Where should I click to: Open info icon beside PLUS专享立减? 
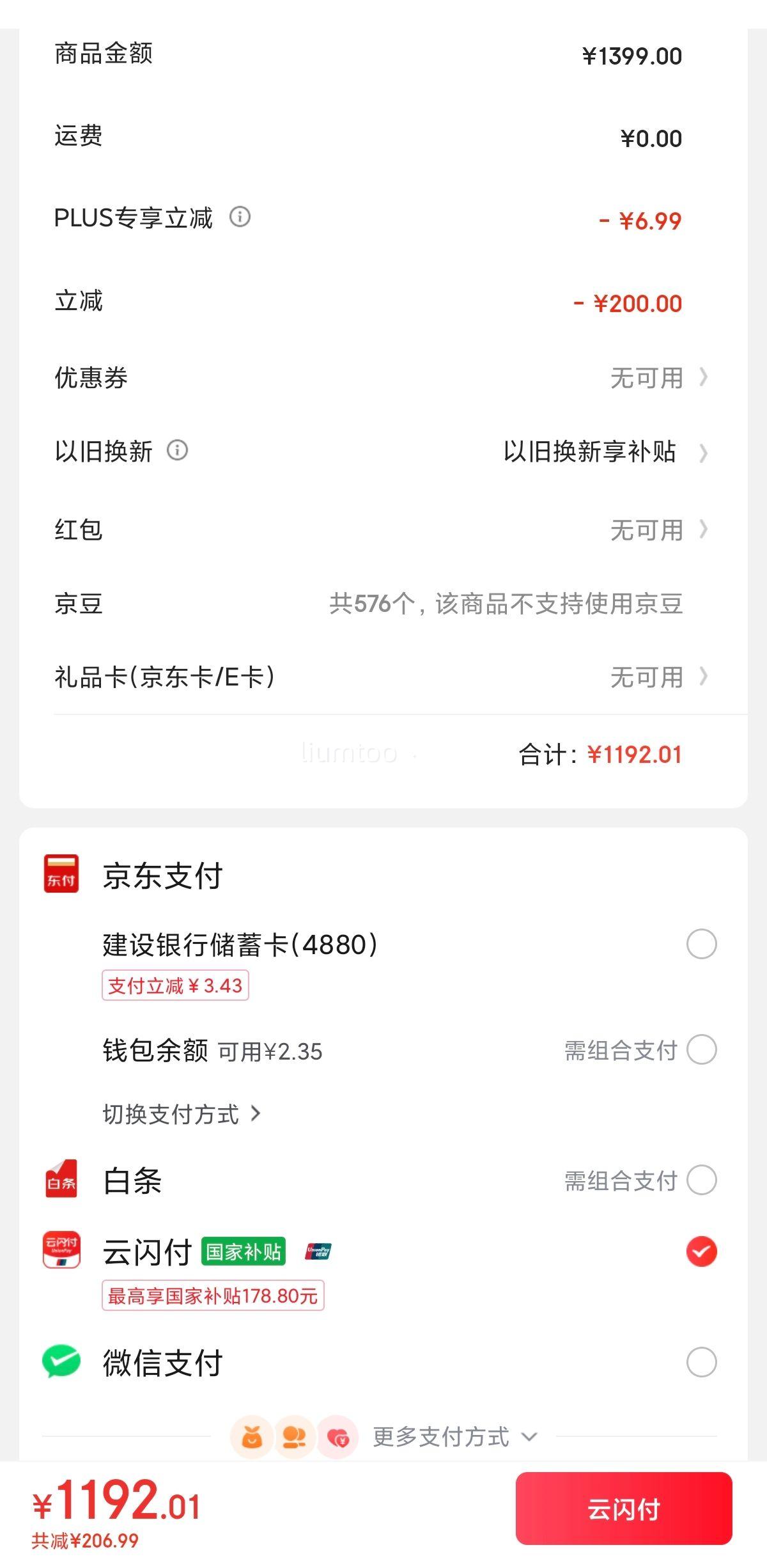coord(240,217)
